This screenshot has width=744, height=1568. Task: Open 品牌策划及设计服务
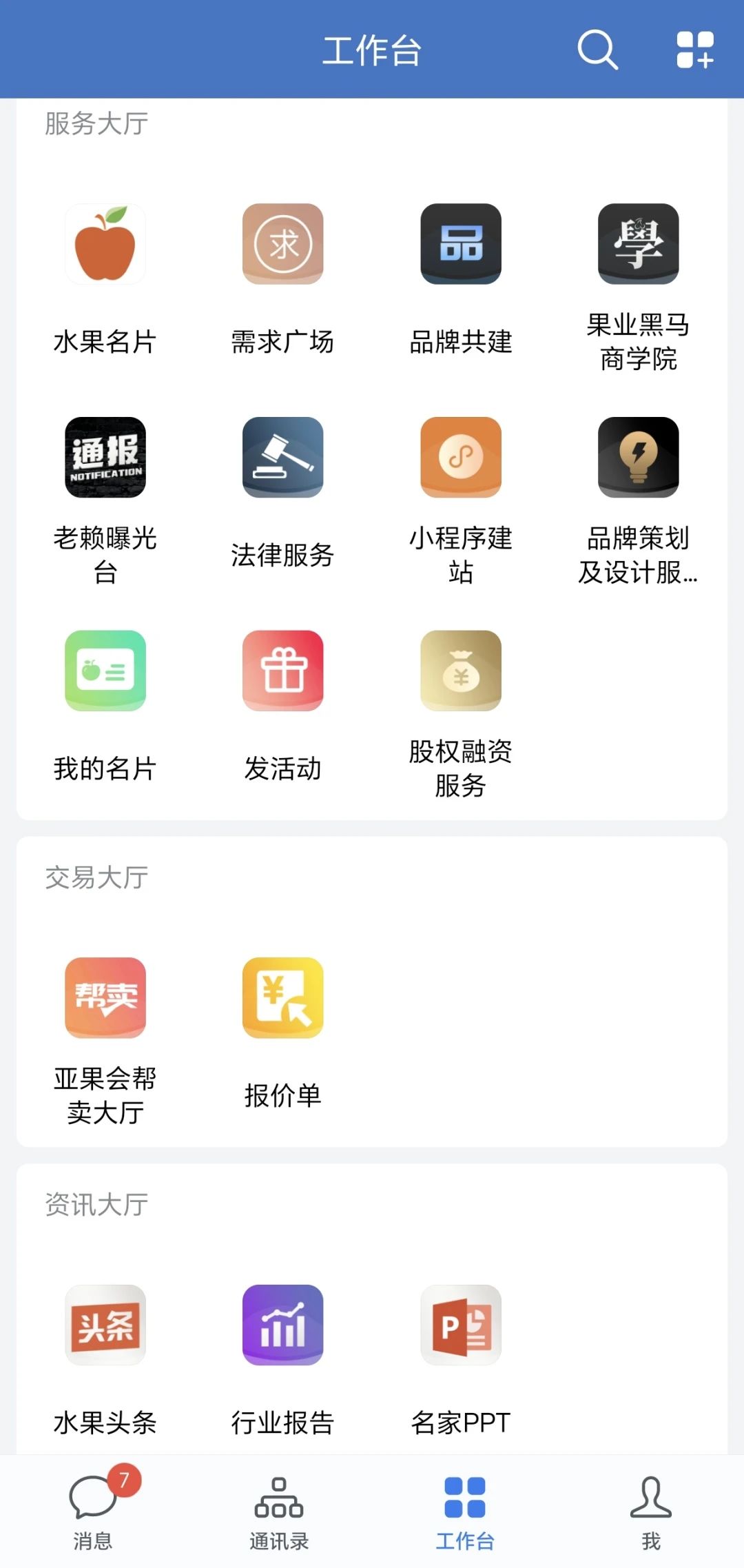coord(639,458)
